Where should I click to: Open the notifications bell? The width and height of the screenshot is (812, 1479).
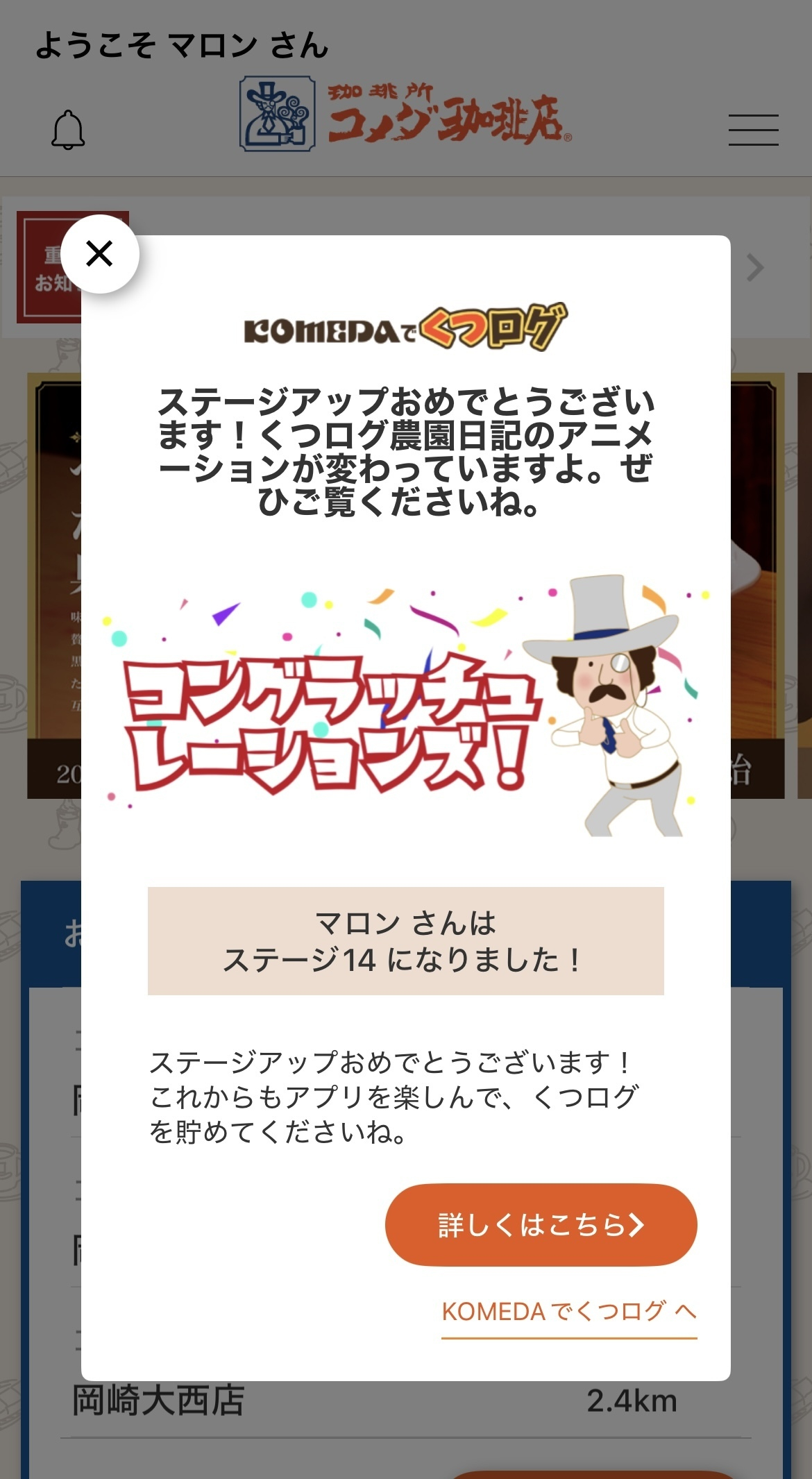coord(68,130)
